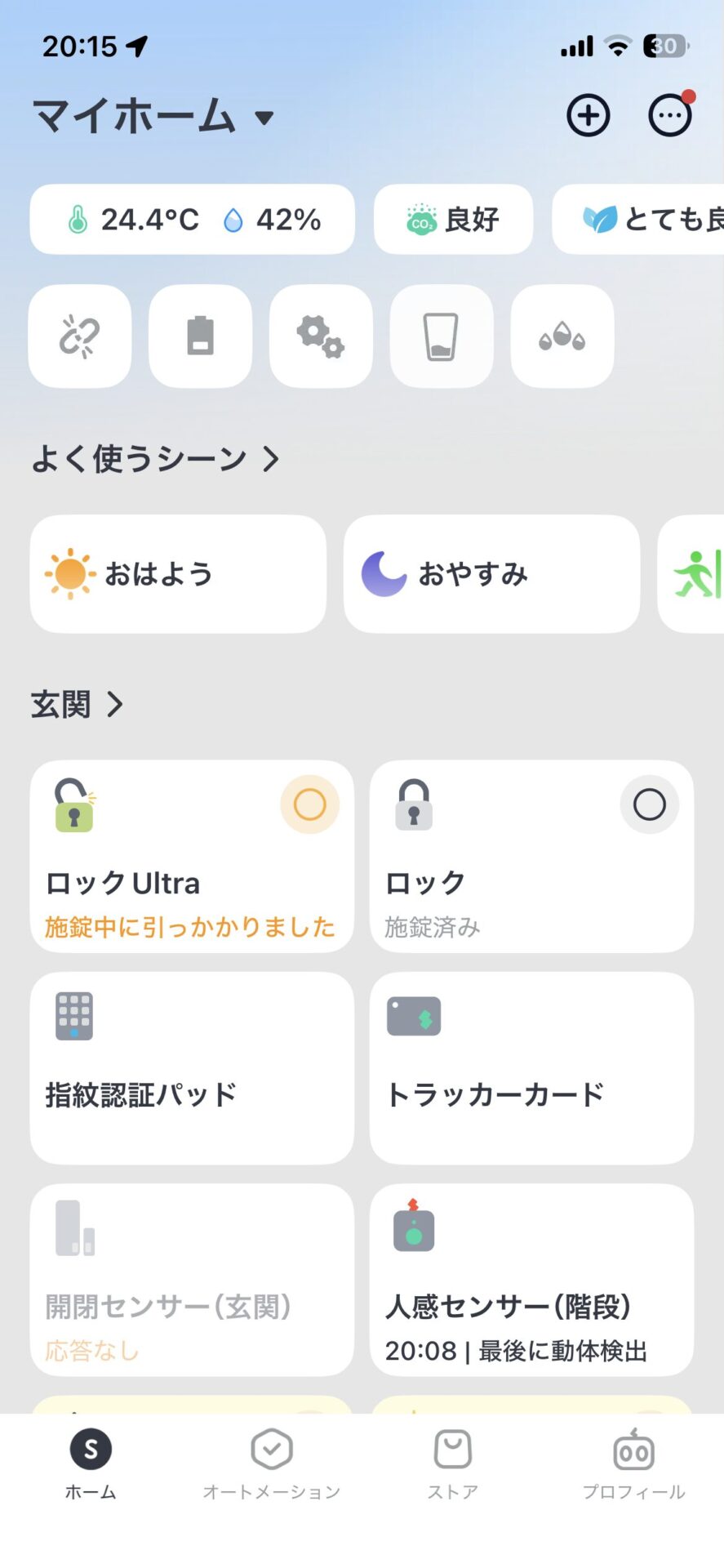
Task: Open the low battery devices filter
Action: 200,336
